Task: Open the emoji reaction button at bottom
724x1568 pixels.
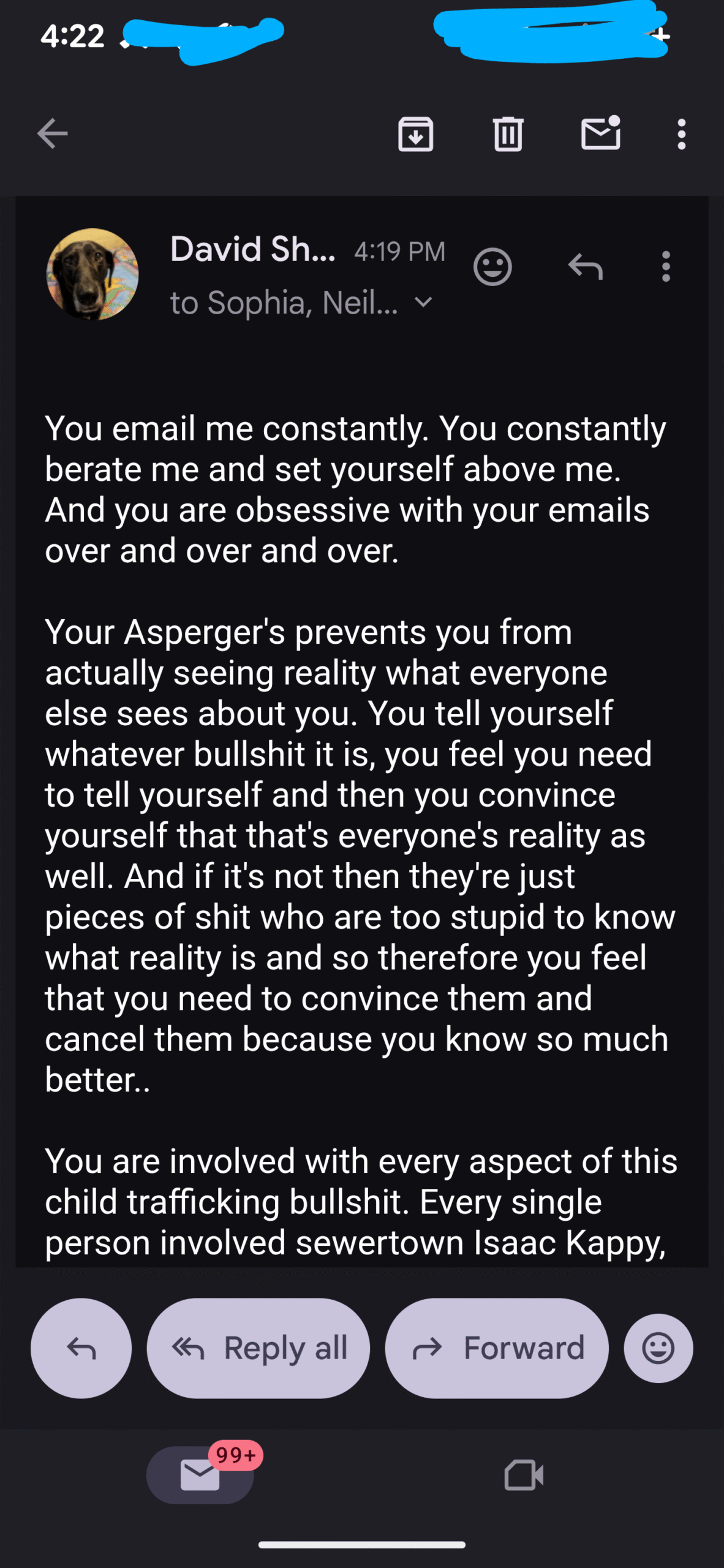Action: click(x=658, y=1348)
